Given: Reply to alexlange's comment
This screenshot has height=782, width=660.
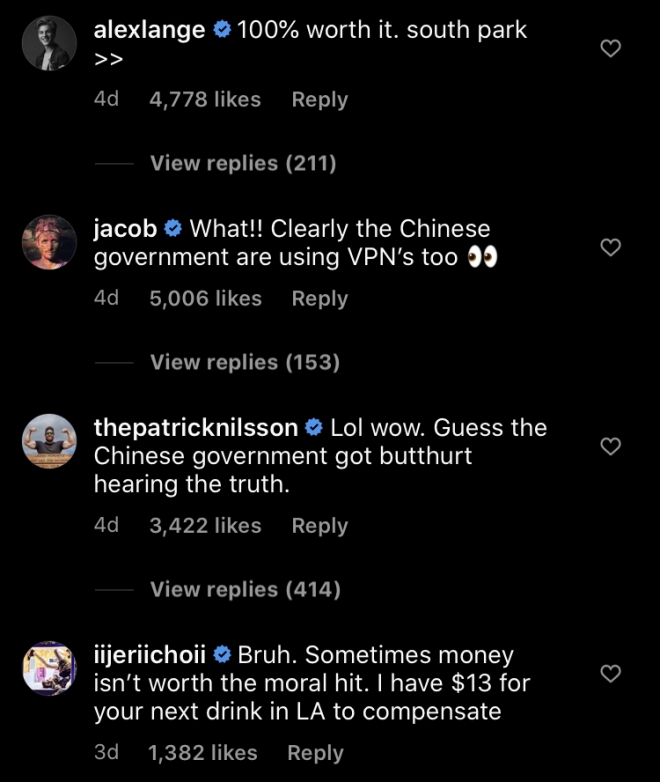Looking at the screenshot, I should pyautogui.click(x=319, y=100).
